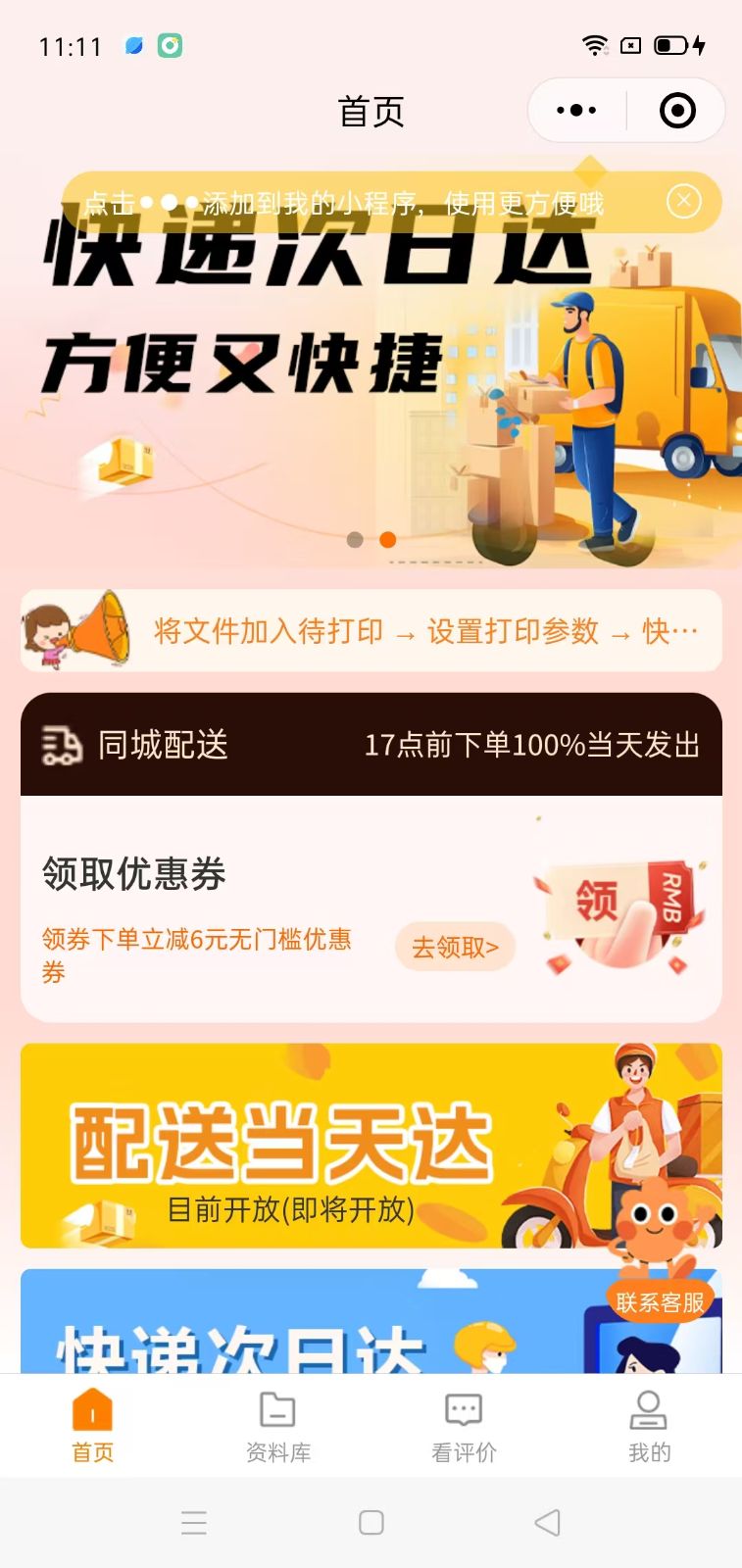The height and width of the screenshot is (1568, 742).
Task: Open the blue 快递次日达 card
Action: tap(371, 1321)
